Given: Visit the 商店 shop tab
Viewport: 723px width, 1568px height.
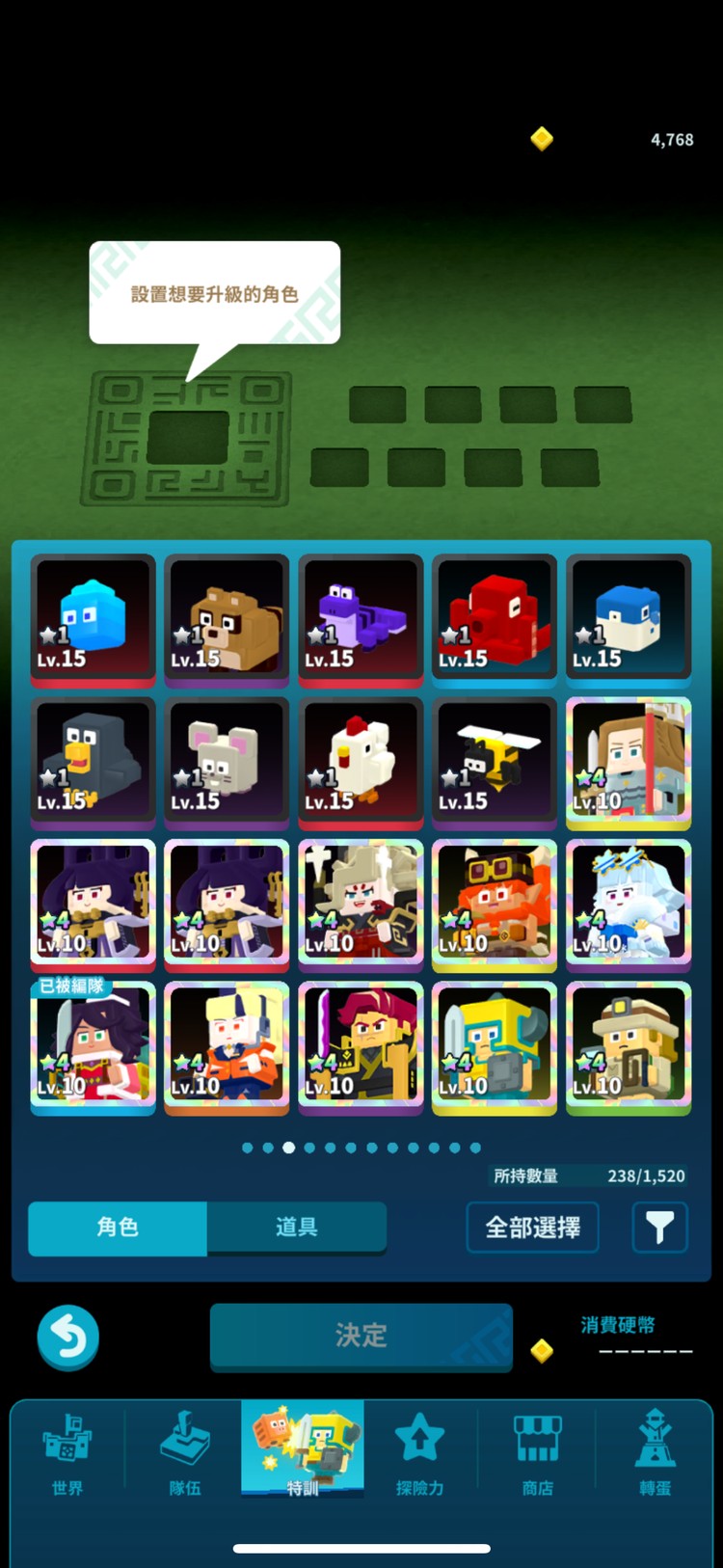Looking at the screenshot, I should pyautogui.click(x=538, y=1454).
